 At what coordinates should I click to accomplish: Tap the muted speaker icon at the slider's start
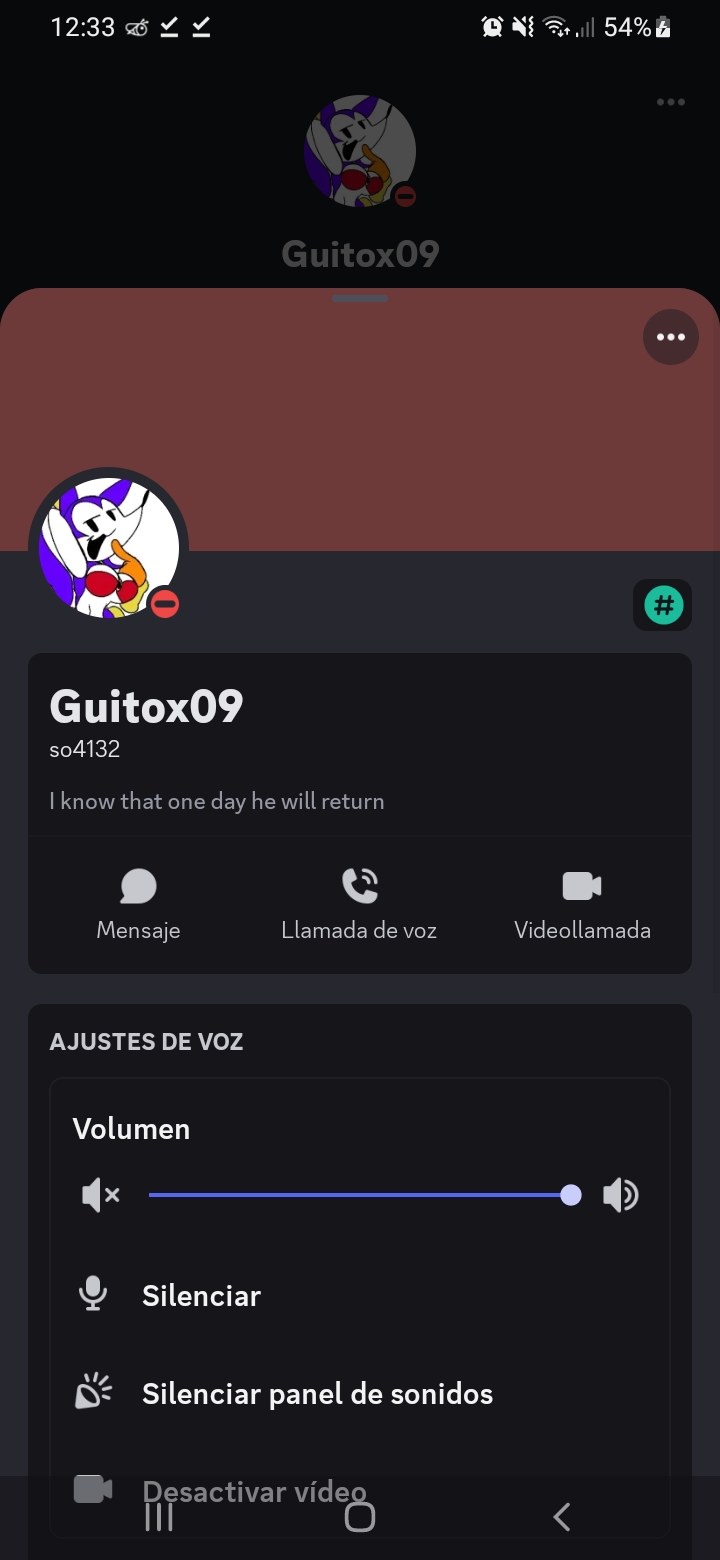pos(100,1195)
